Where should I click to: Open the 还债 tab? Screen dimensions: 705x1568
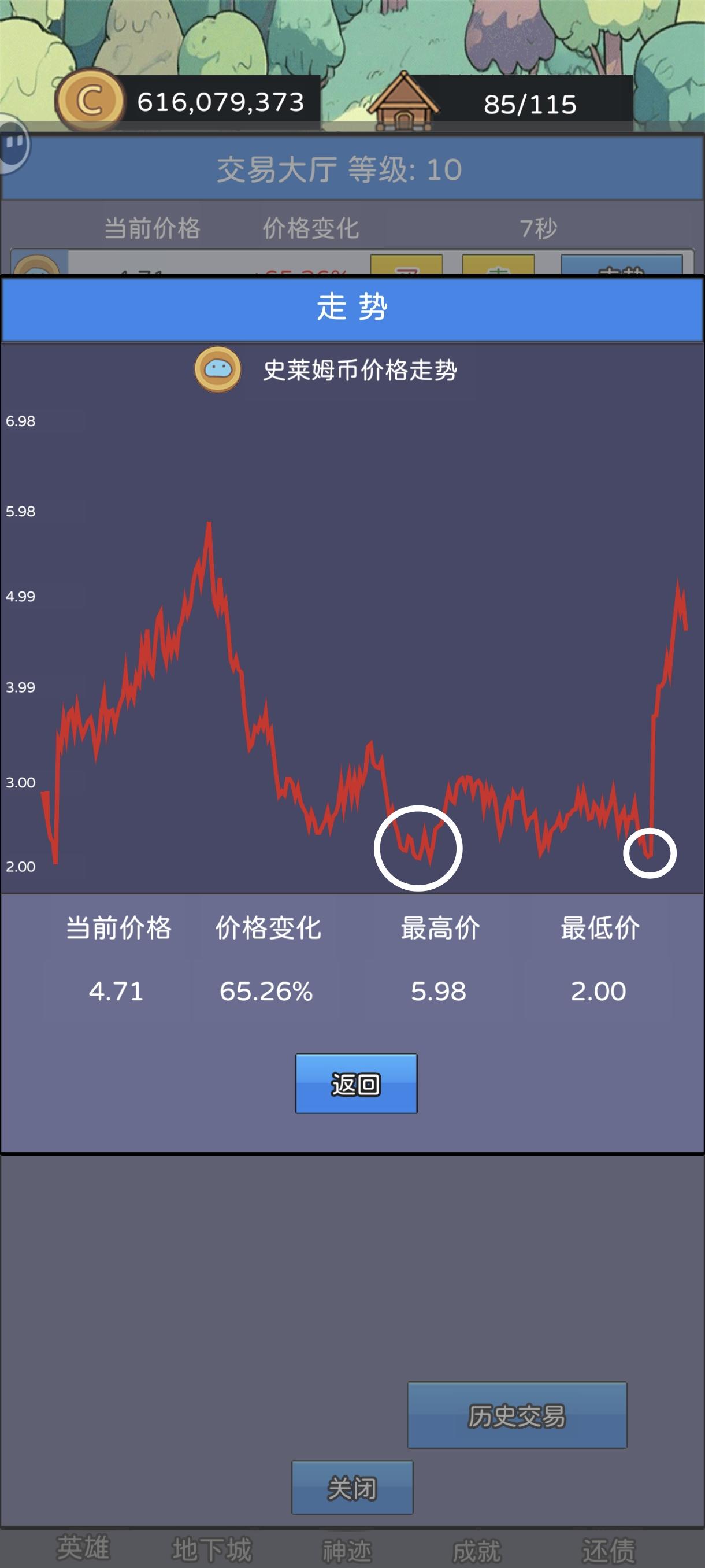pyautogui.click(x=608, y=1550)
